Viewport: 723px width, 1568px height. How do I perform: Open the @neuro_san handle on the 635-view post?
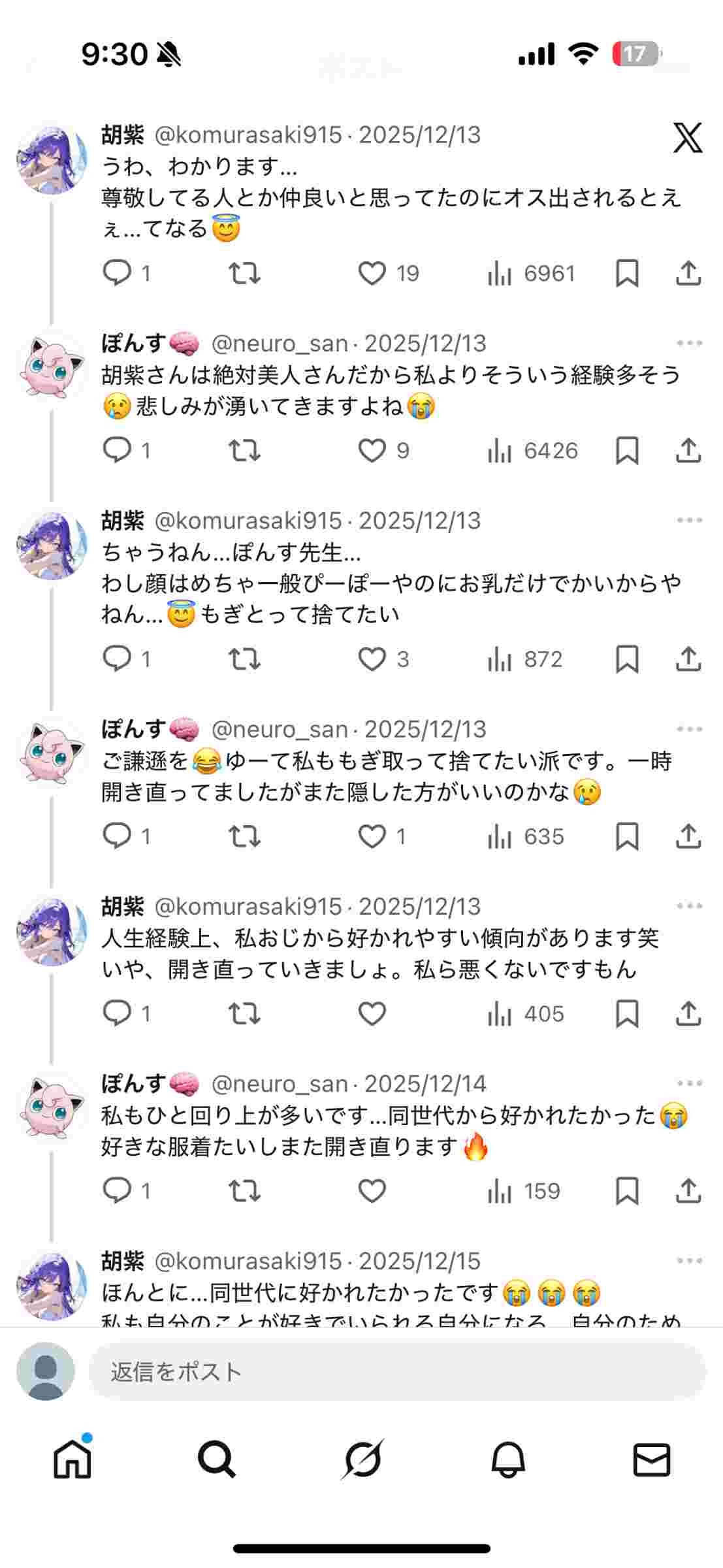click(x=279, y=729)
